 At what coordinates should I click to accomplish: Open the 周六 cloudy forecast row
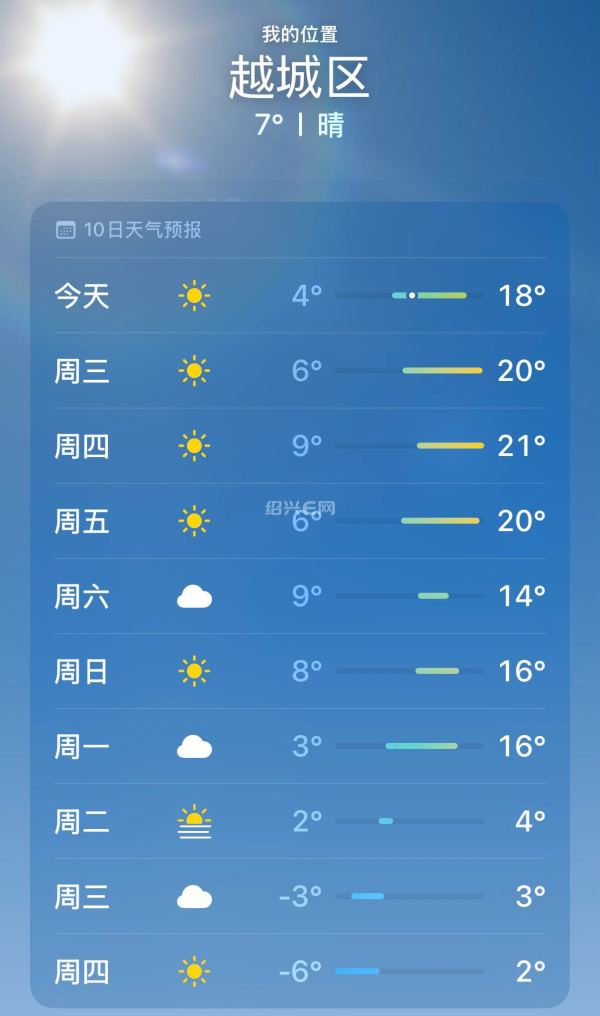[300, 597]
